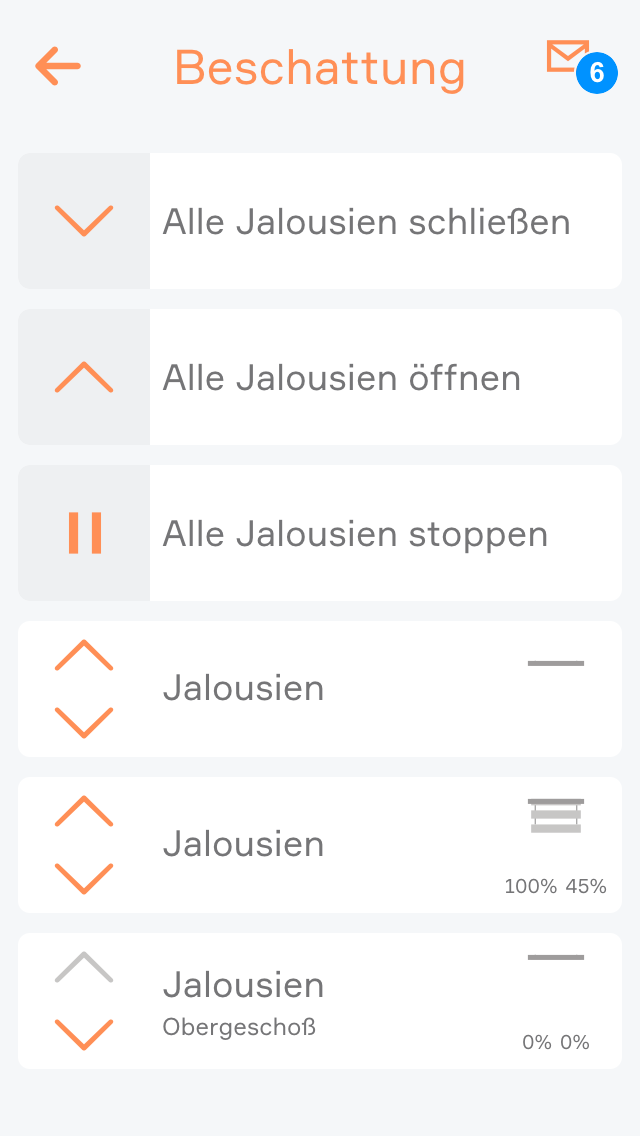Lower the Jalousien without percentage values
640x1136 pixels.
[x=84, y=722]
